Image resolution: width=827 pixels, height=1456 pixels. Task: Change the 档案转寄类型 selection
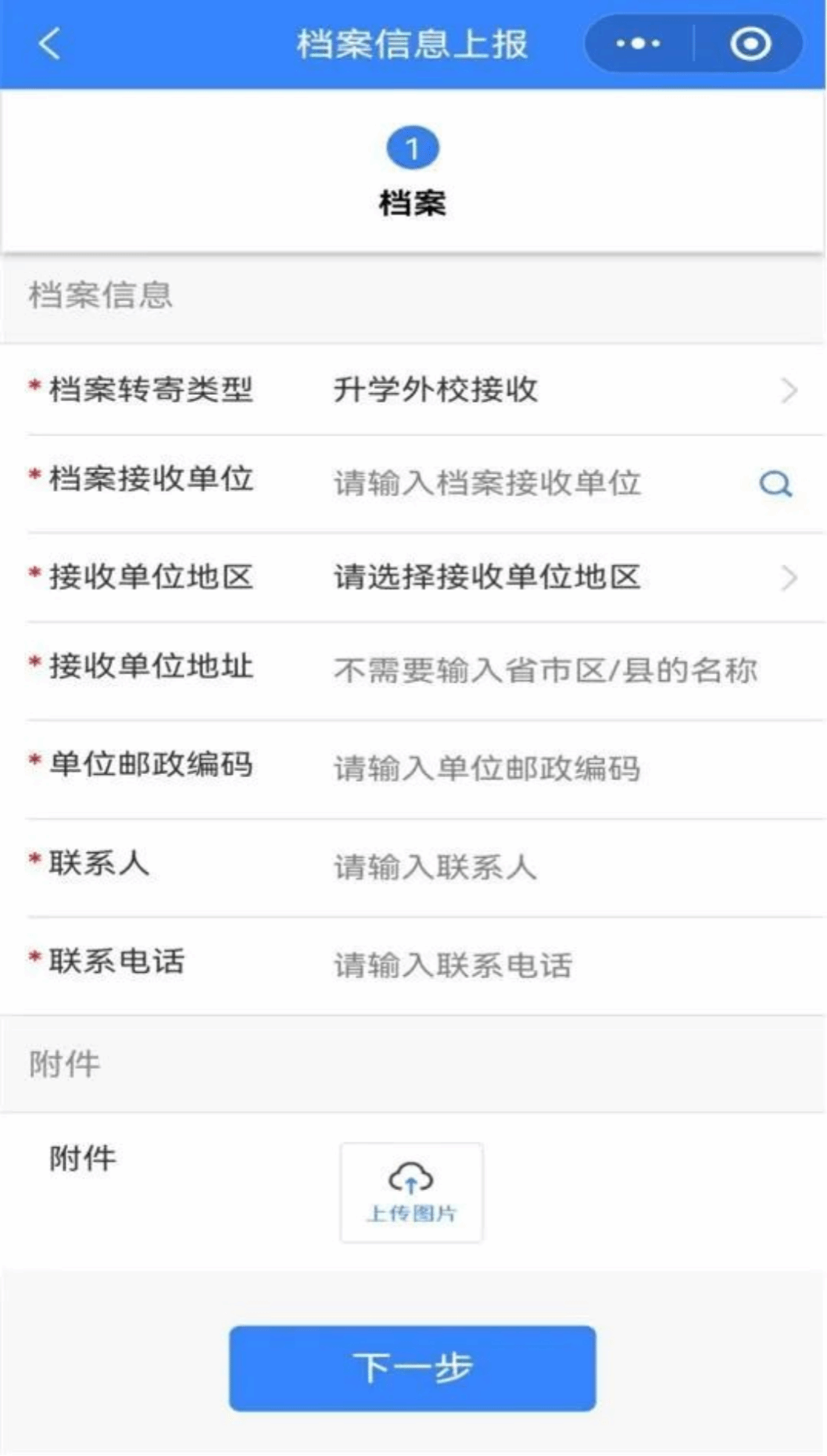563,389
